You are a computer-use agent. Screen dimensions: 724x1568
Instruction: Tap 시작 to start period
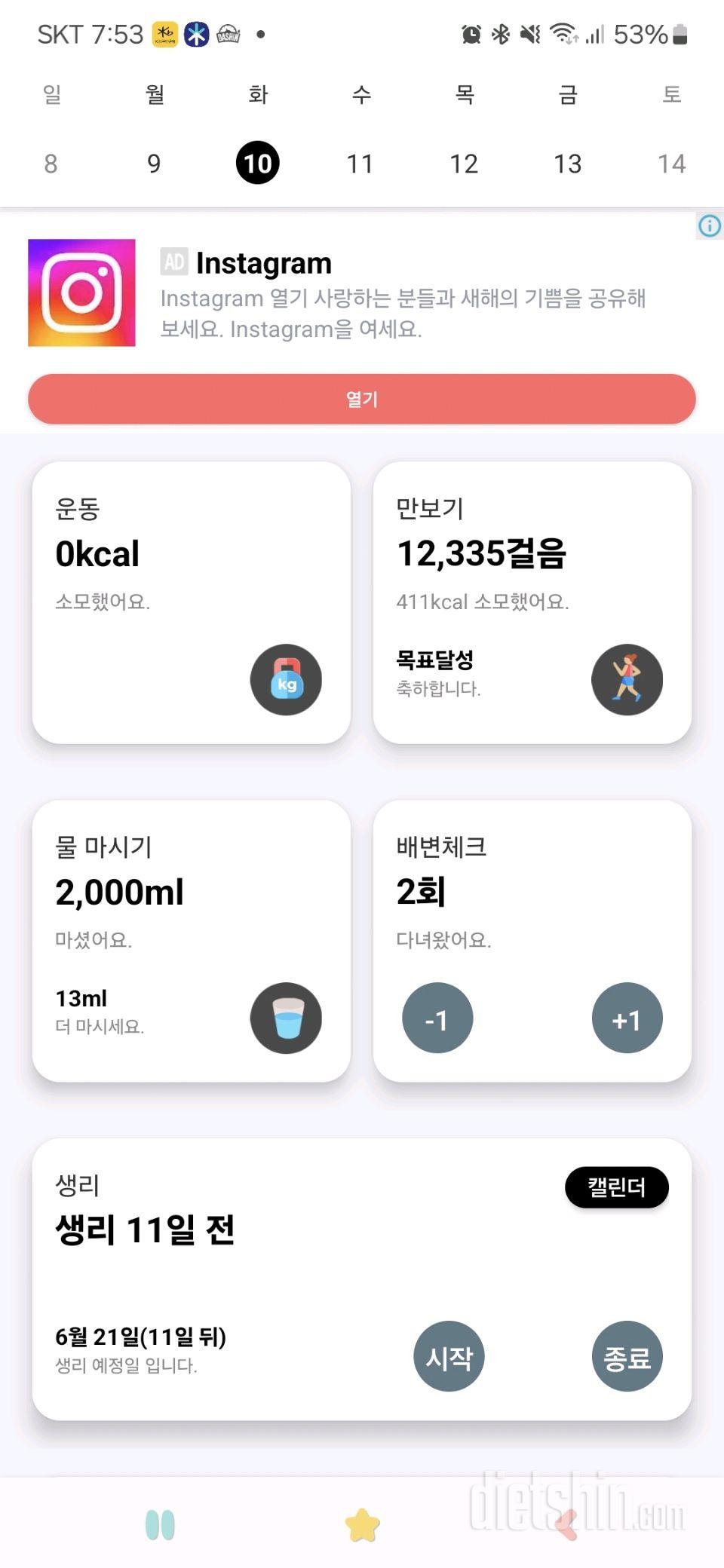[449, 1356]
